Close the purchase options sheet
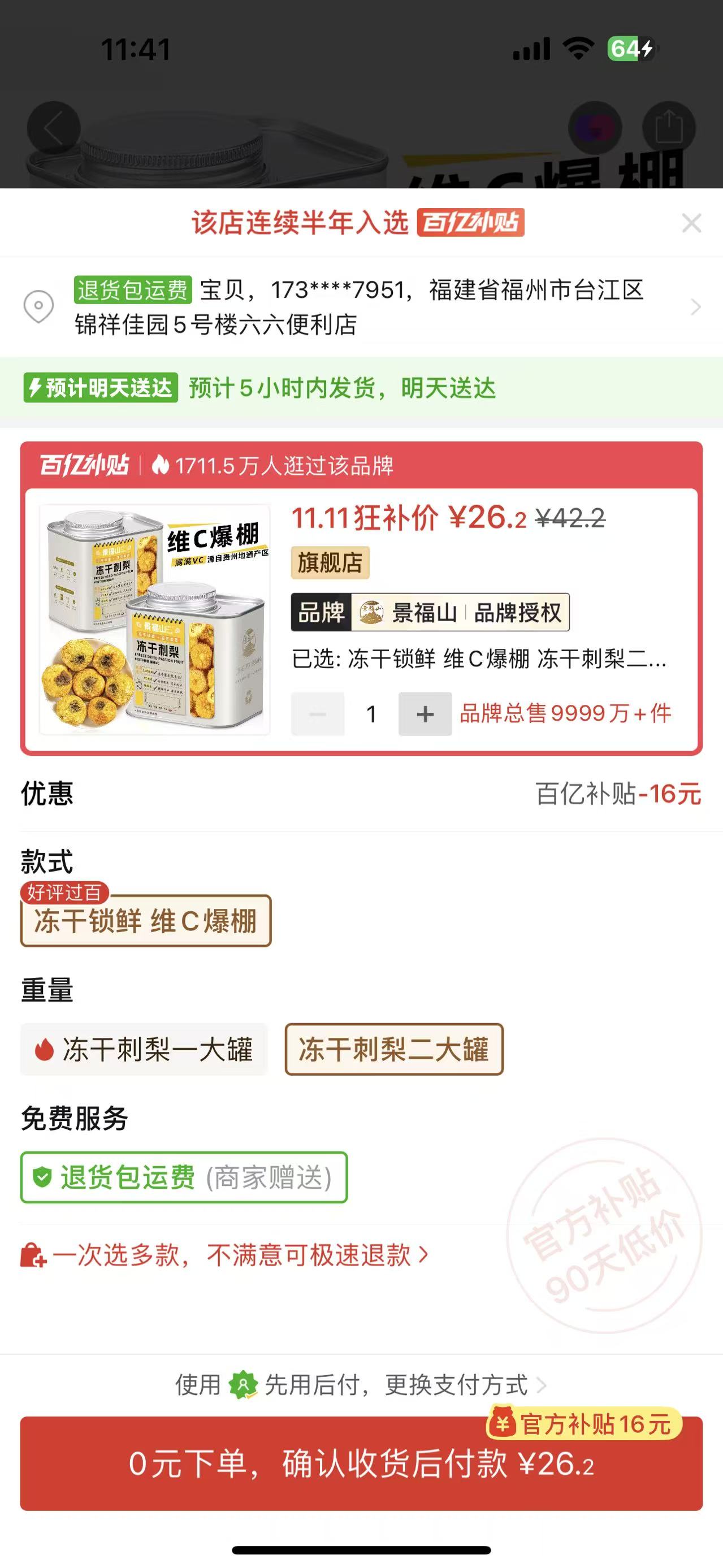The height and width of the screenshot is (1568, 723). pyautogui.click(x=691, y=223)
